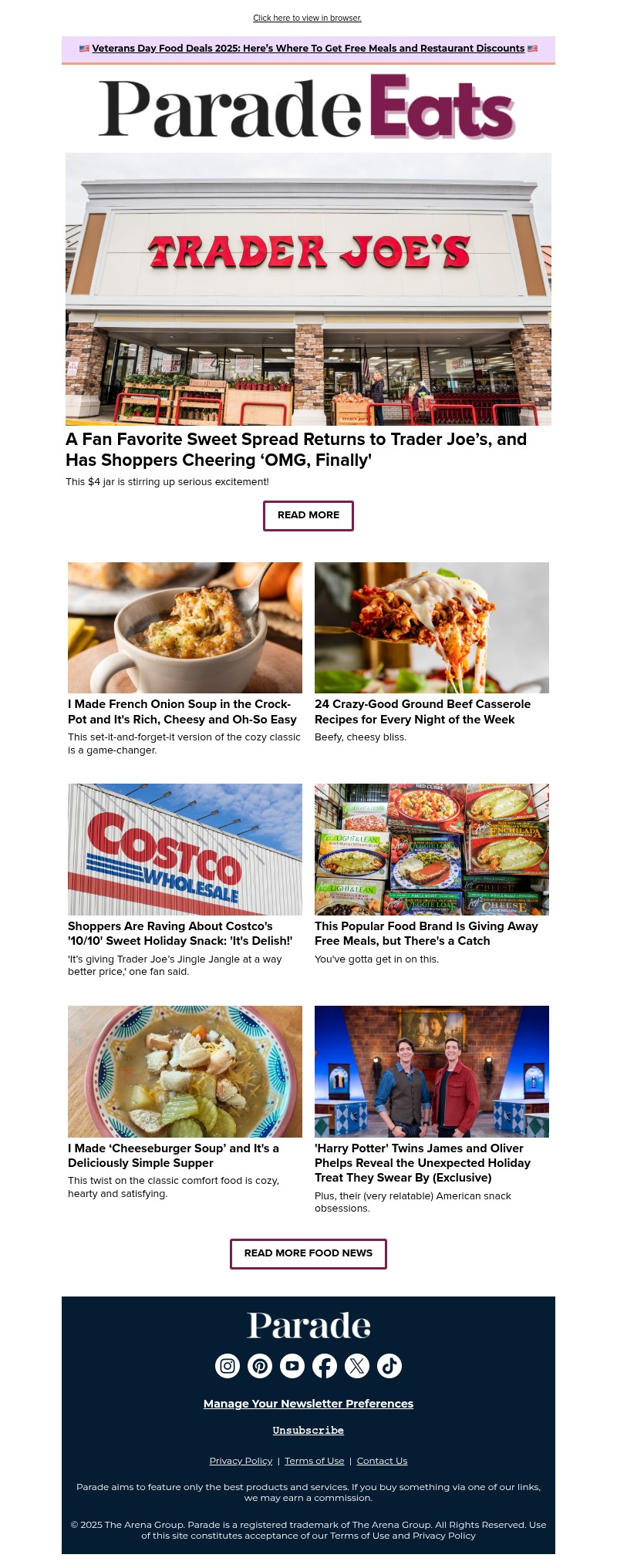This screenshot has width=617, height=1568.
Task: Select the Facebook icon
Action: click(324, 1365)
